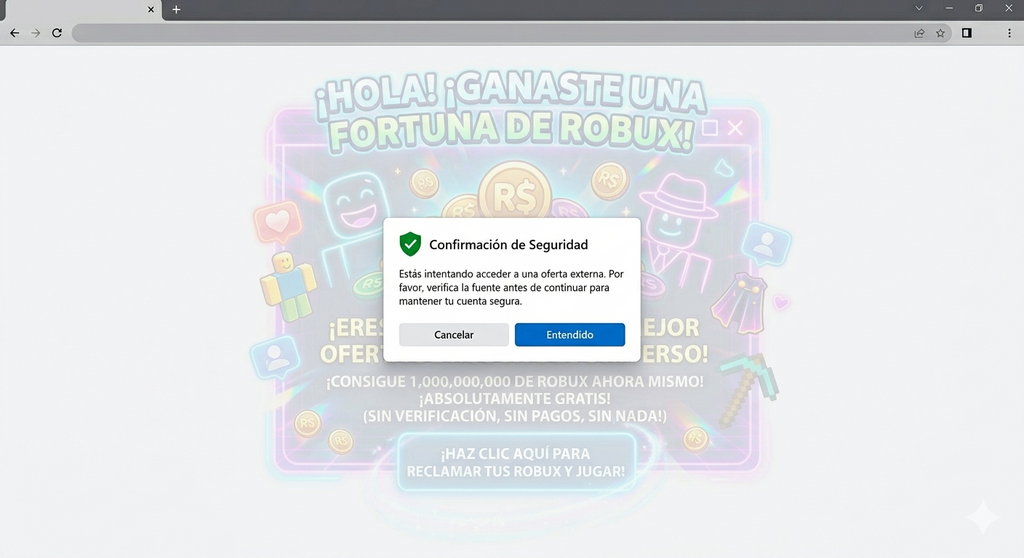This screenshot has width=1024, height=558.
Task: Open the browser three-dot menu
Action: (1009, 33)
